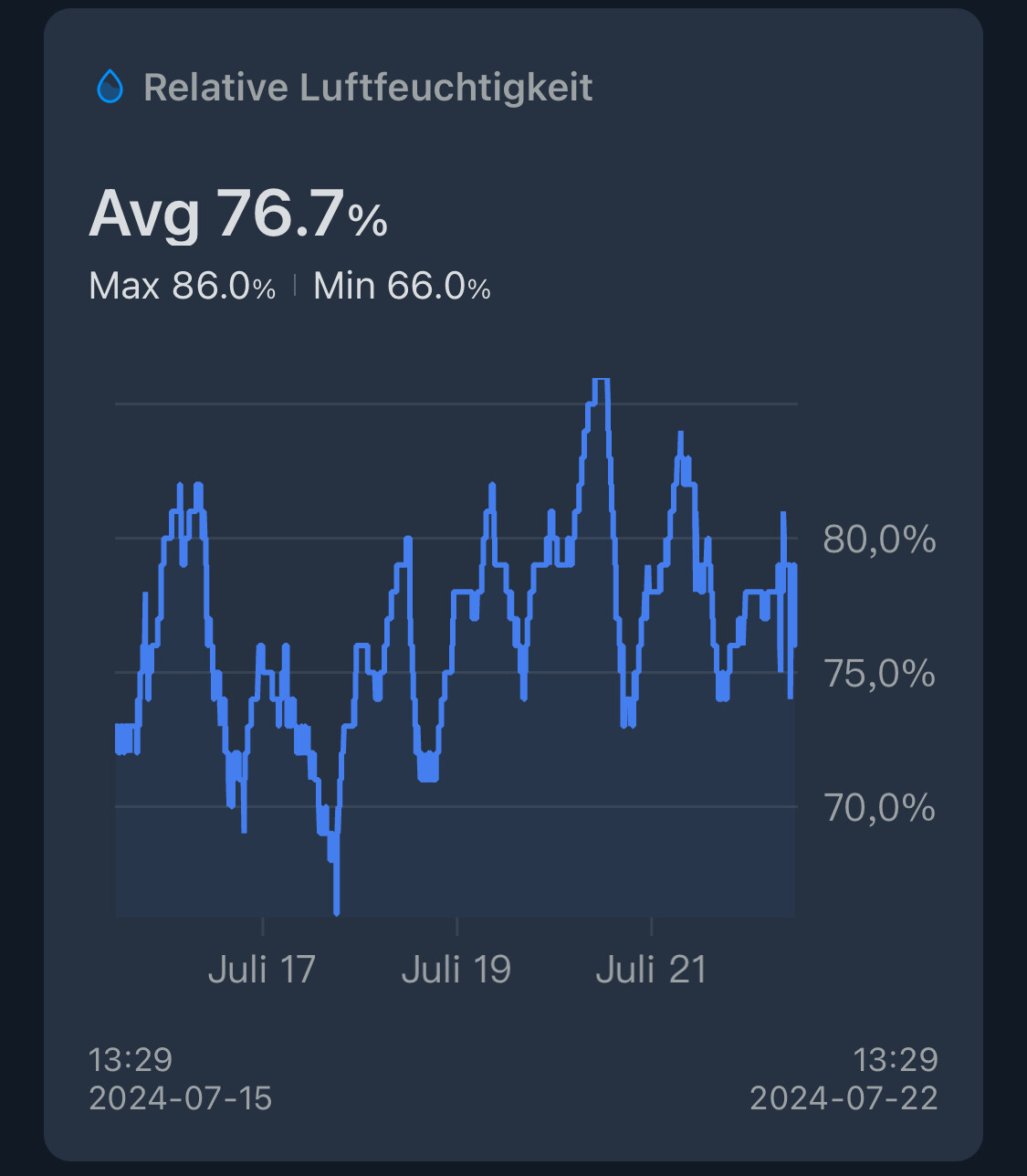Open the Relative Luftfeuchtigkeit chart card
This screenshot has height=1176, width=1027.
pos(368,89)
